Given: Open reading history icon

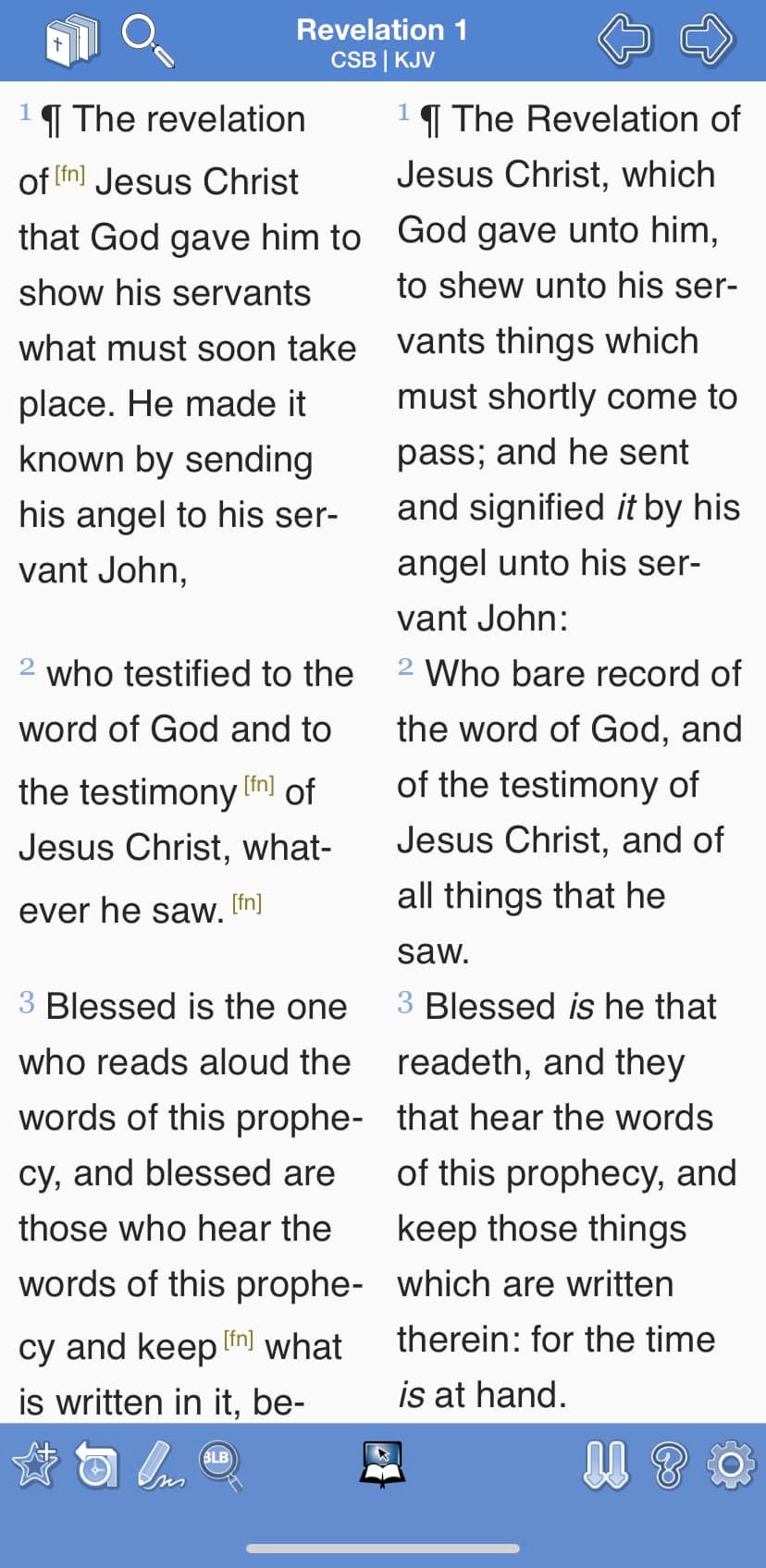Looking at the screenshot, I should click(x=95, y=1464).
